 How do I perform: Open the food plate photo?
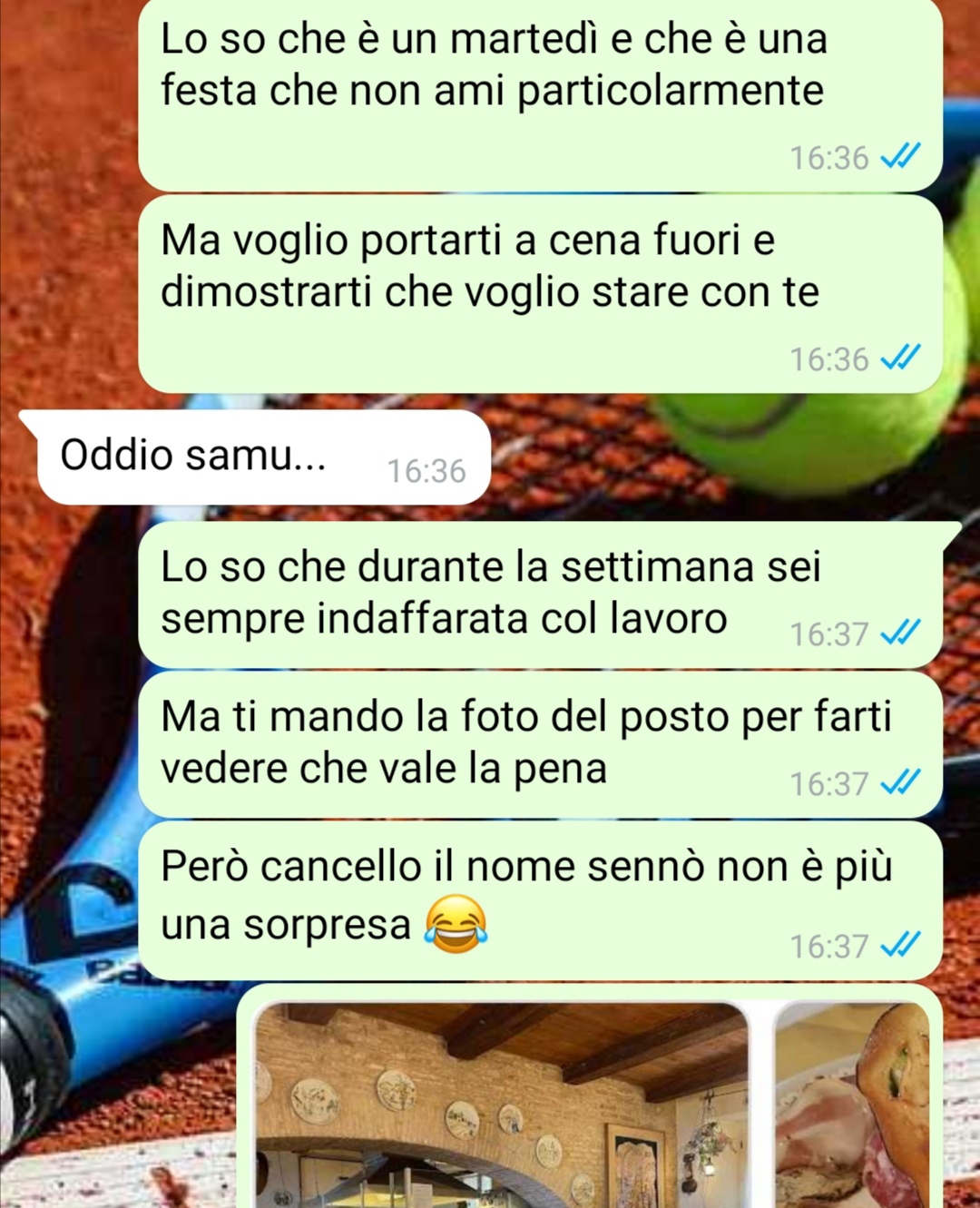tap(851, 1107)
